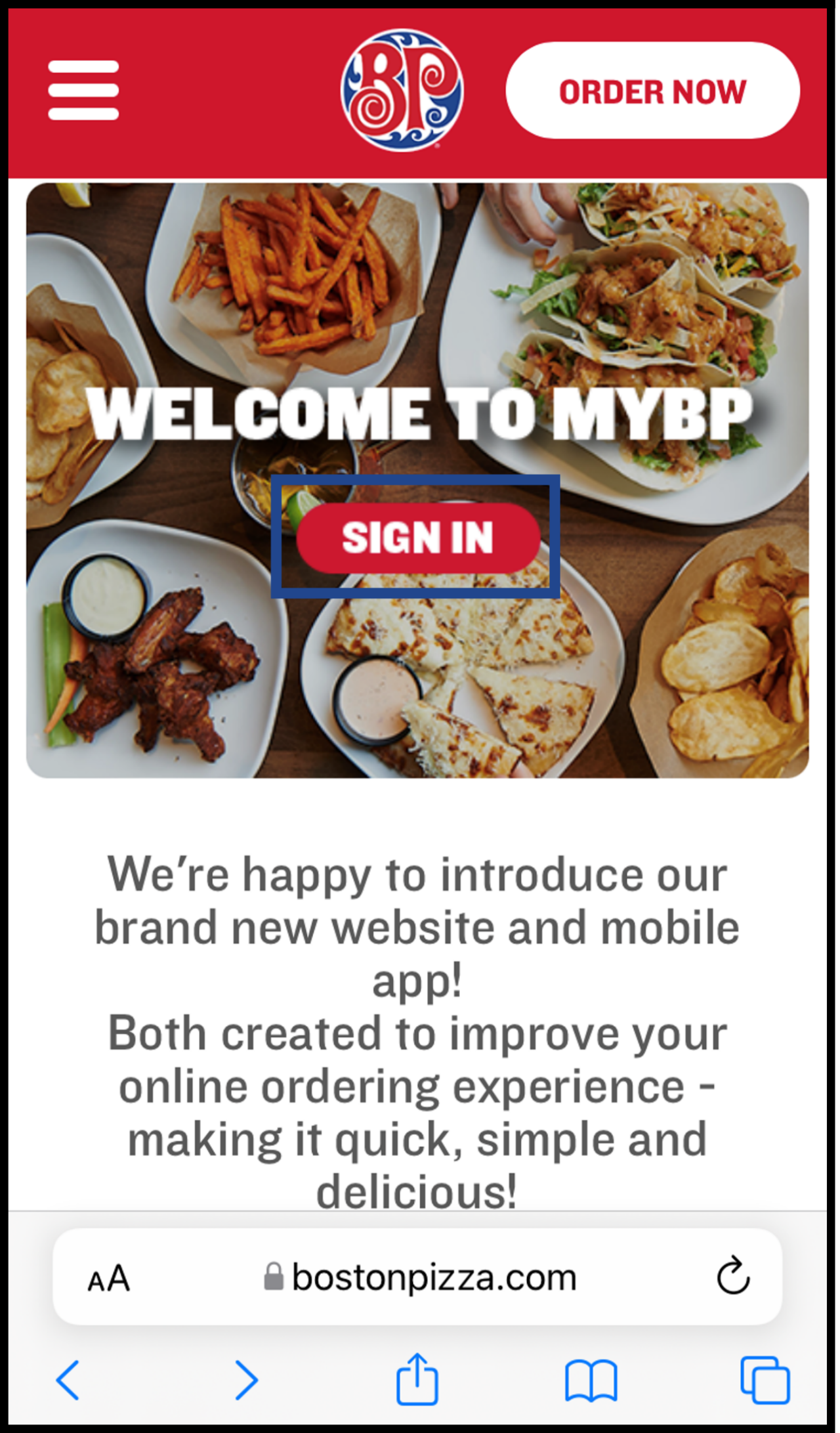Open the Boston Pizza logo home link
This screenshot has height=1433, width=840.
(402, 91)
